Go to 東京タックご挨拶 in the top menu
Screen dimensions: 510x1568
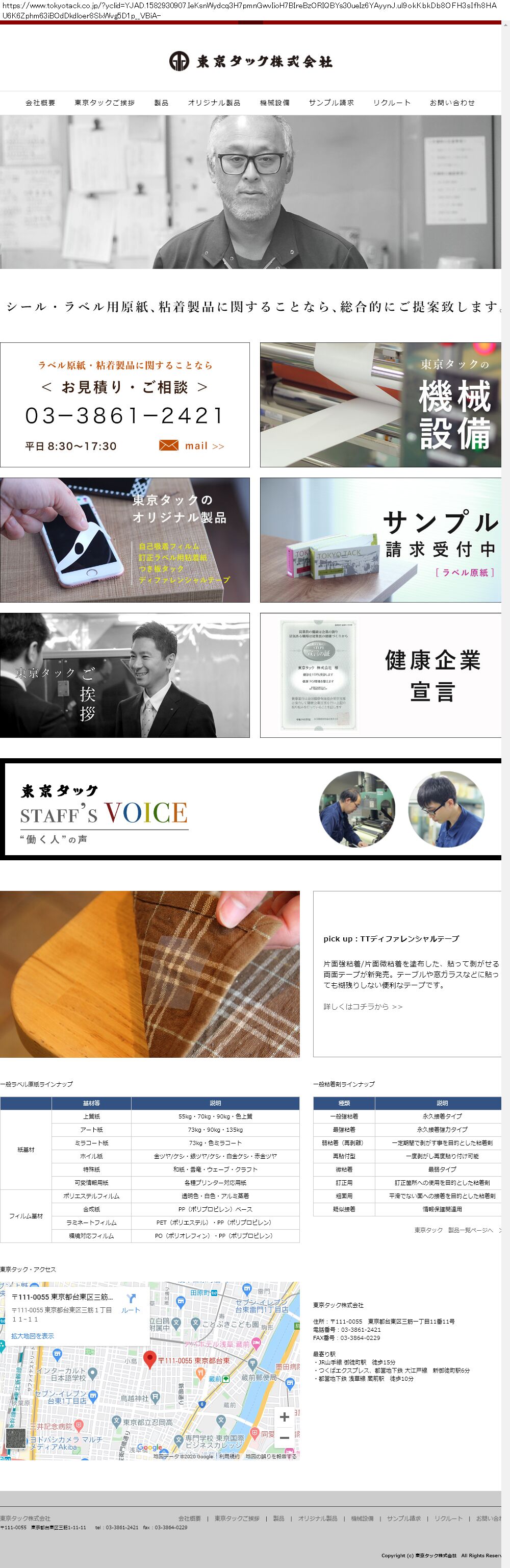coord(105,103)
